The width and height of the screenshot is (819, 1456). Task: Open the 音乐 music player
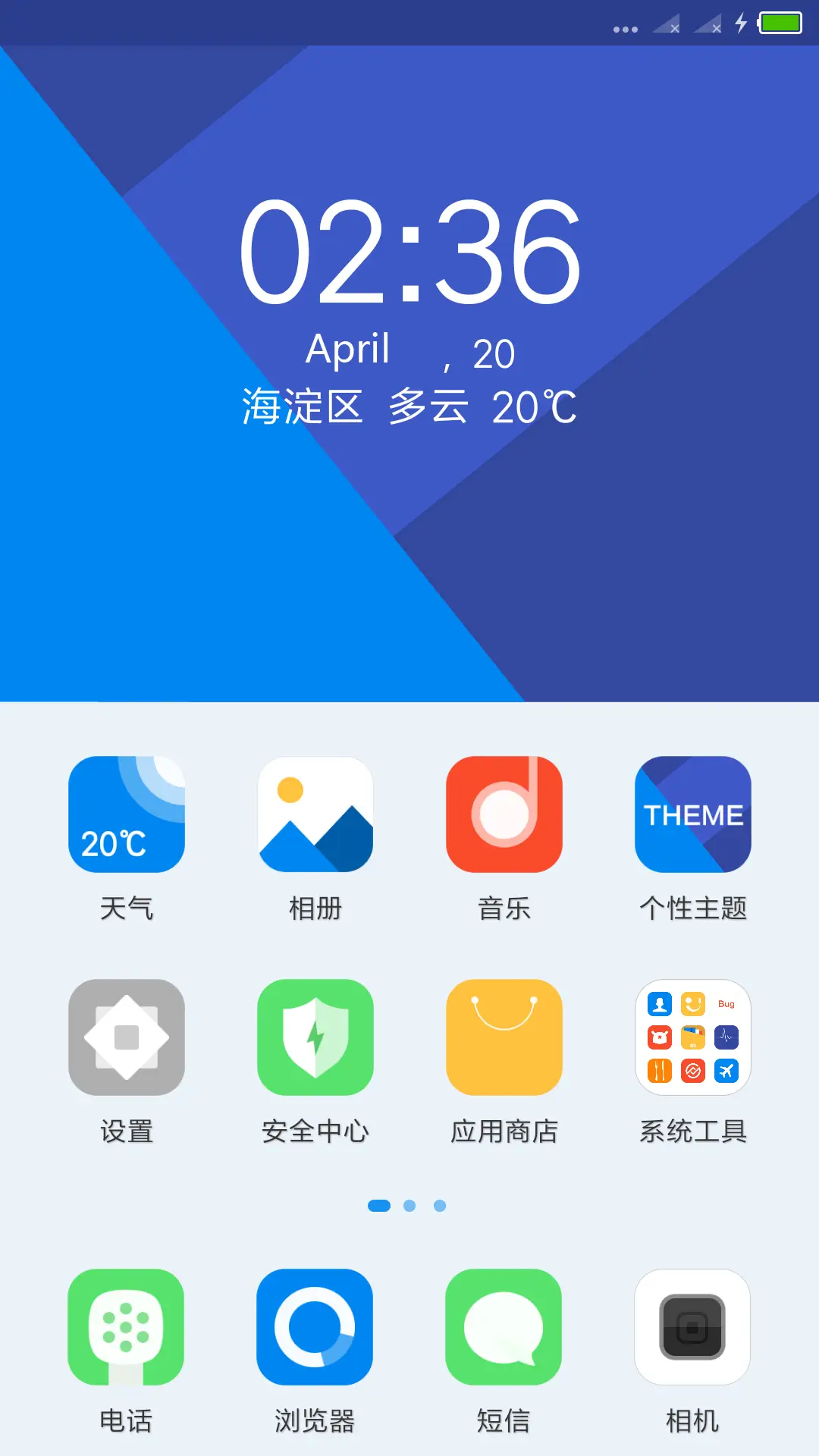[x=504, y=812]
